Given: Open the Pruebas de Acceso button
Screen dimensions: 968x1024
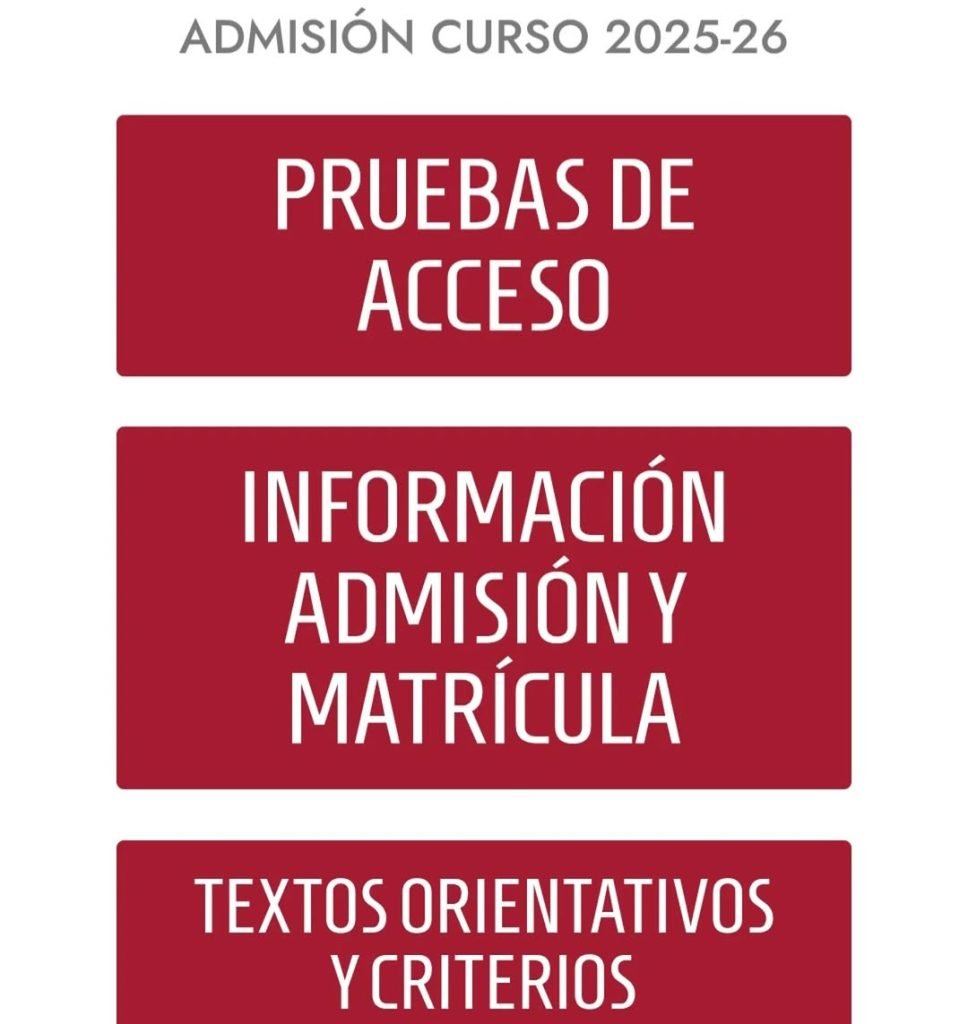Looking at the screenshot, I should (484, 245).
